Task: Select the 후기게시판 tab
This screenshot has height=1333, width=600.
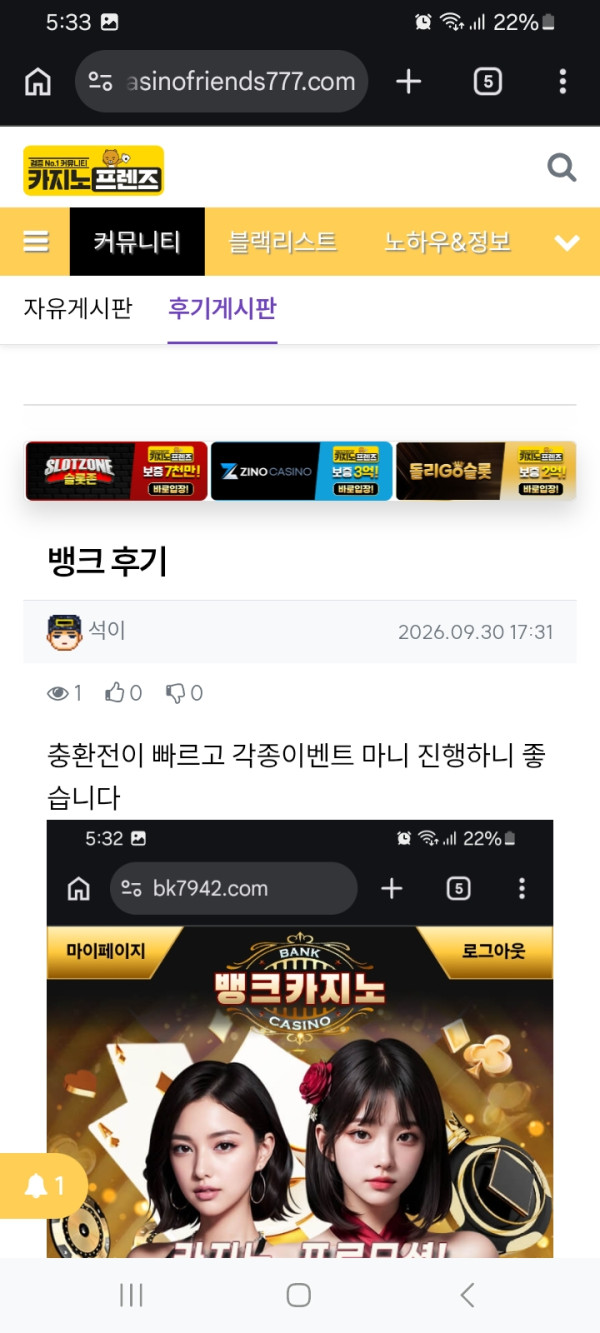Action: [x=222, y=308]
